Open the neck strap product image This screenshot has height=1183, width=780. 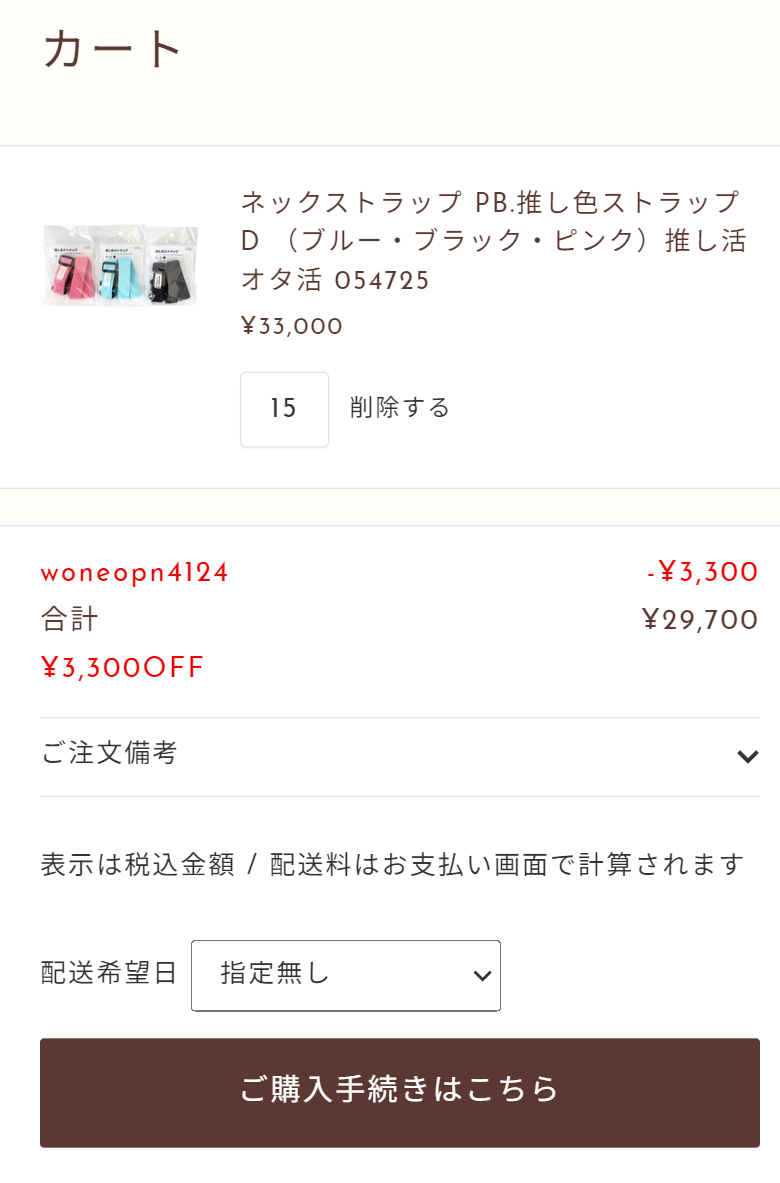(x=120, y=265)
